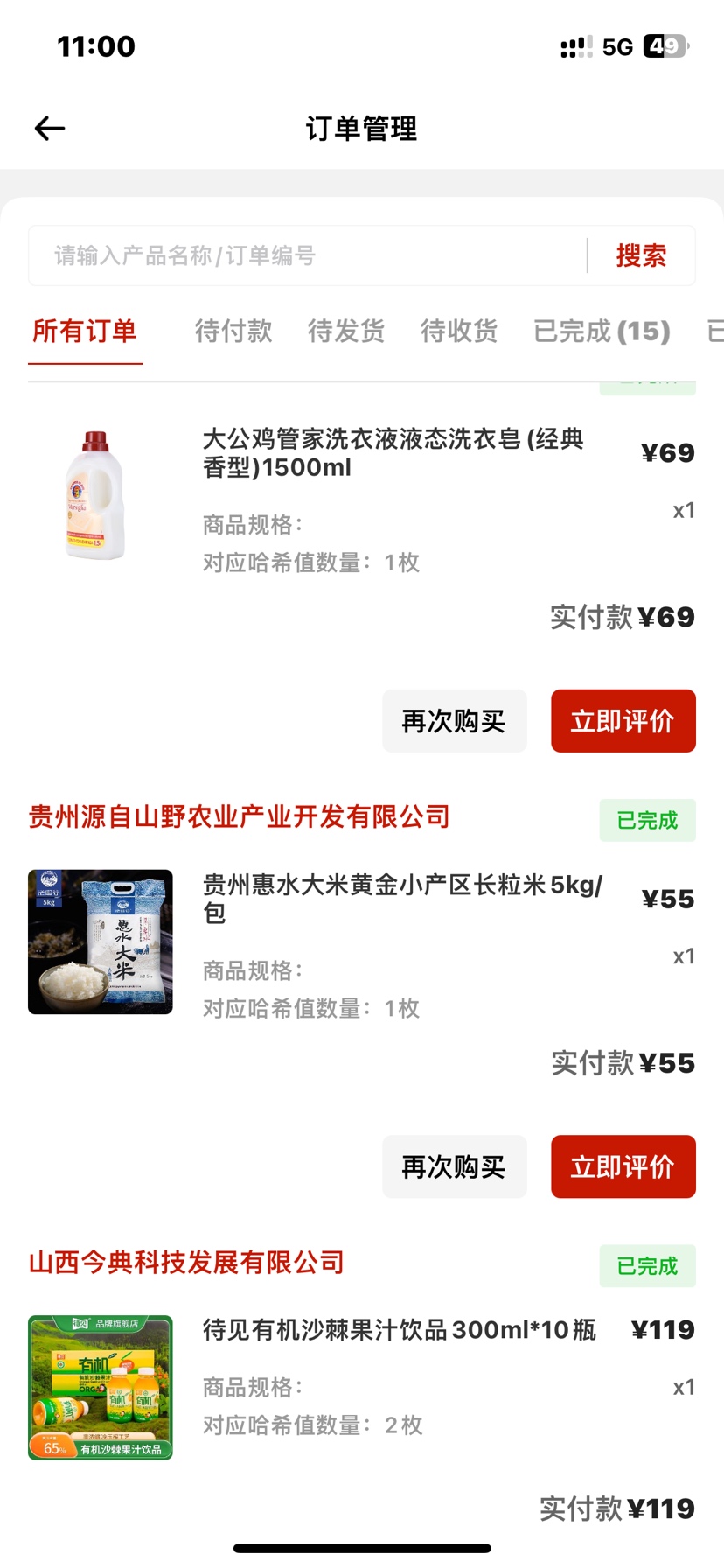Switch to the 待发货 tab
724x1568 pixels.
coord(346,331)
